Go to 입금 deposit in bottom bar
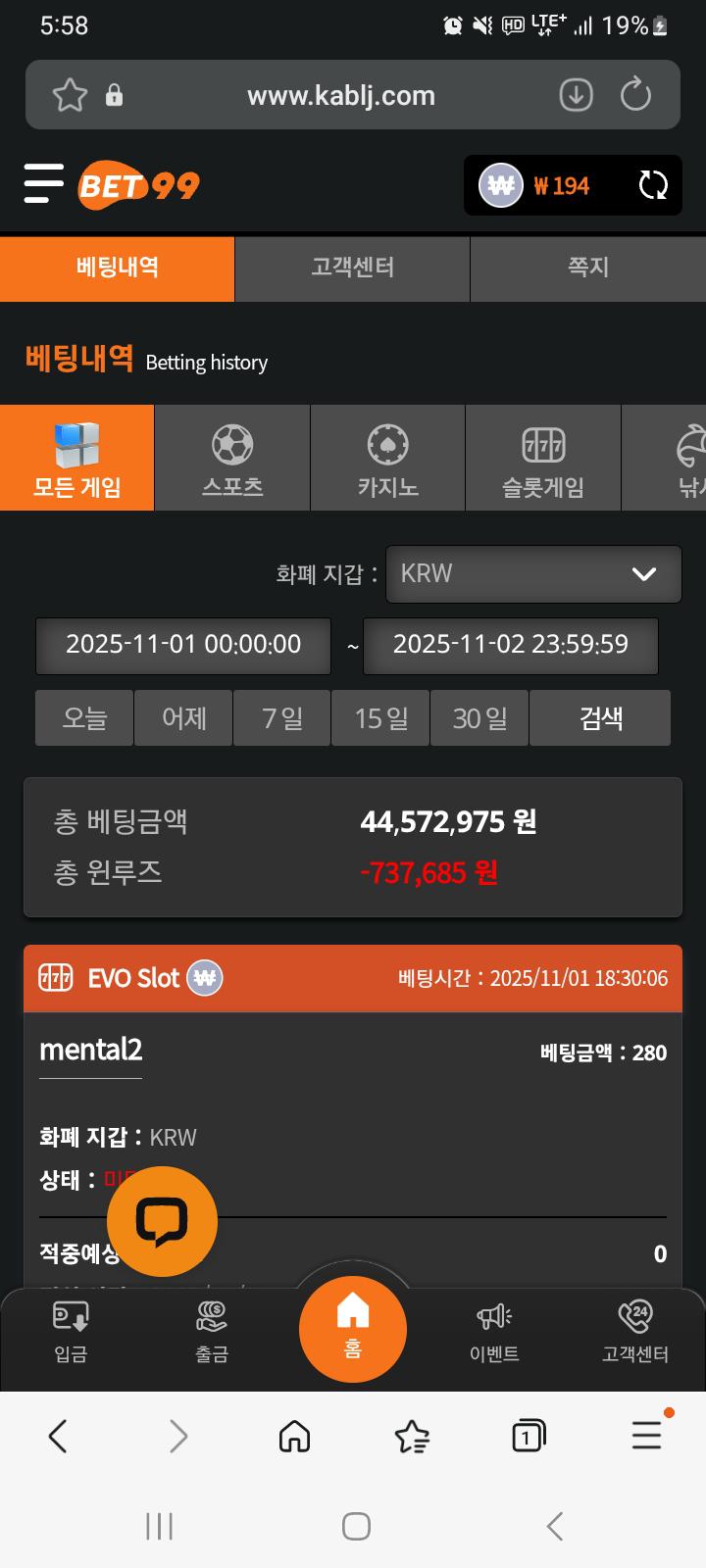 71,1331
